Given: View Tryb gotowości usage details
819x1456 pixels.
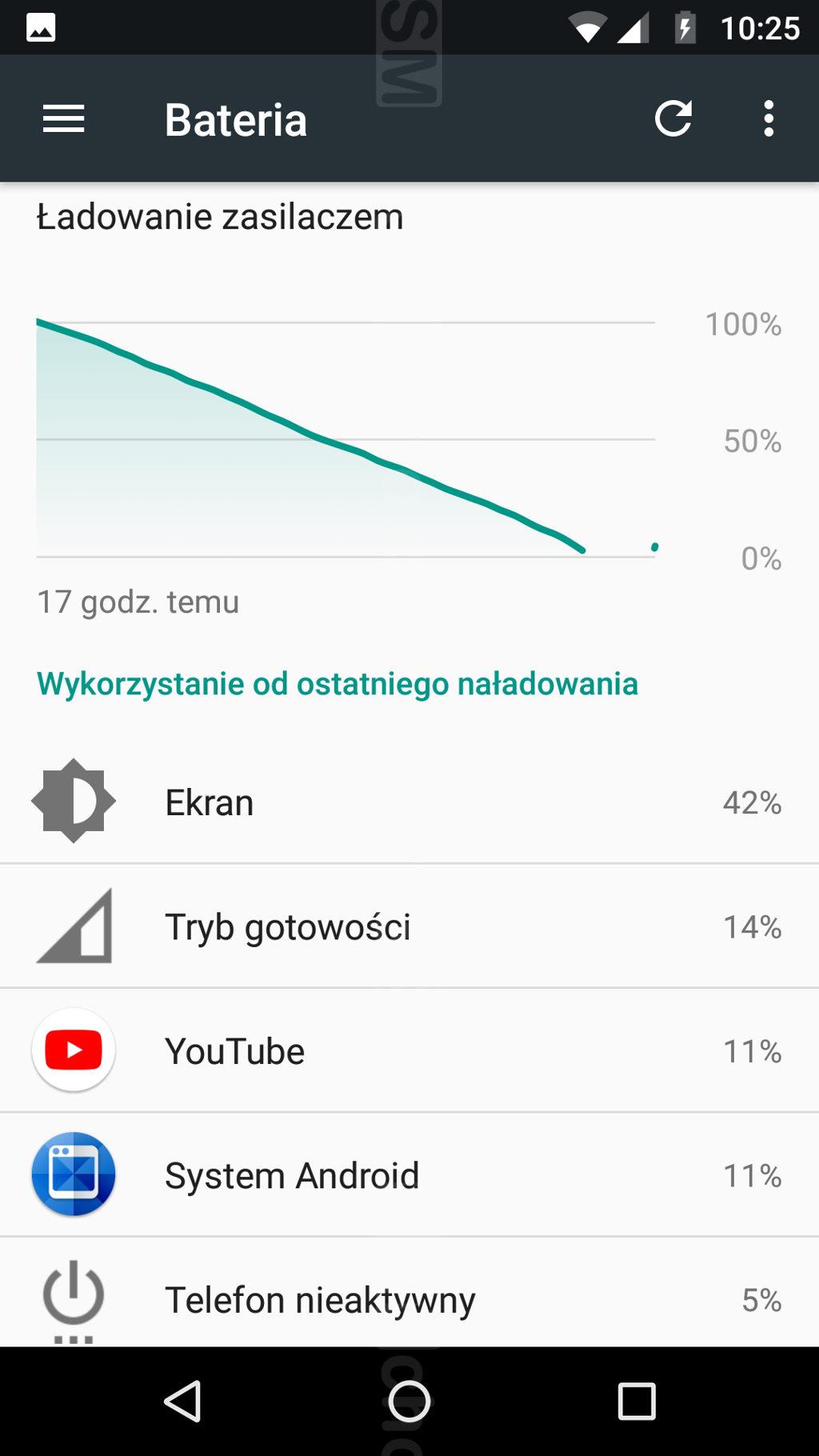Looking at the screenshot, I should 409,926.
